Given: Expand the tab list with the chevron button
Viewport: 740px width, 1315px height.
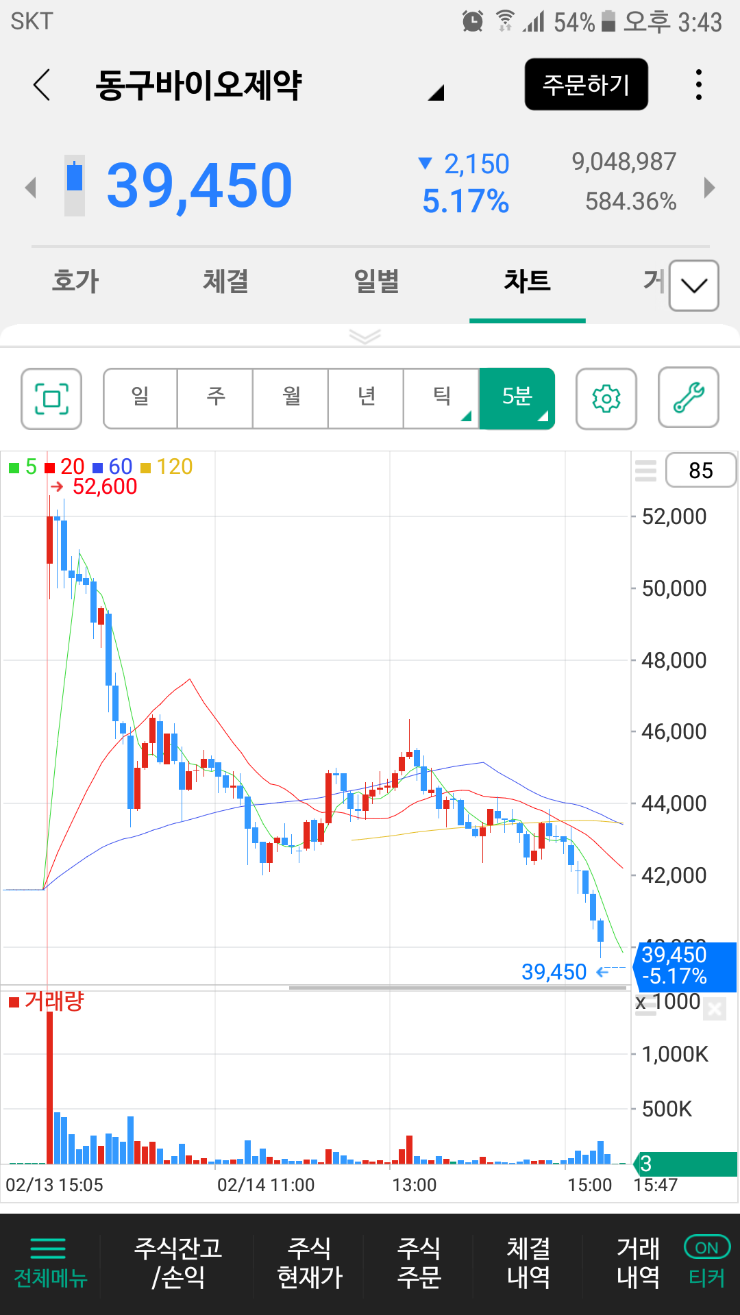Looking at the screenshot, I should pos(693,286).
